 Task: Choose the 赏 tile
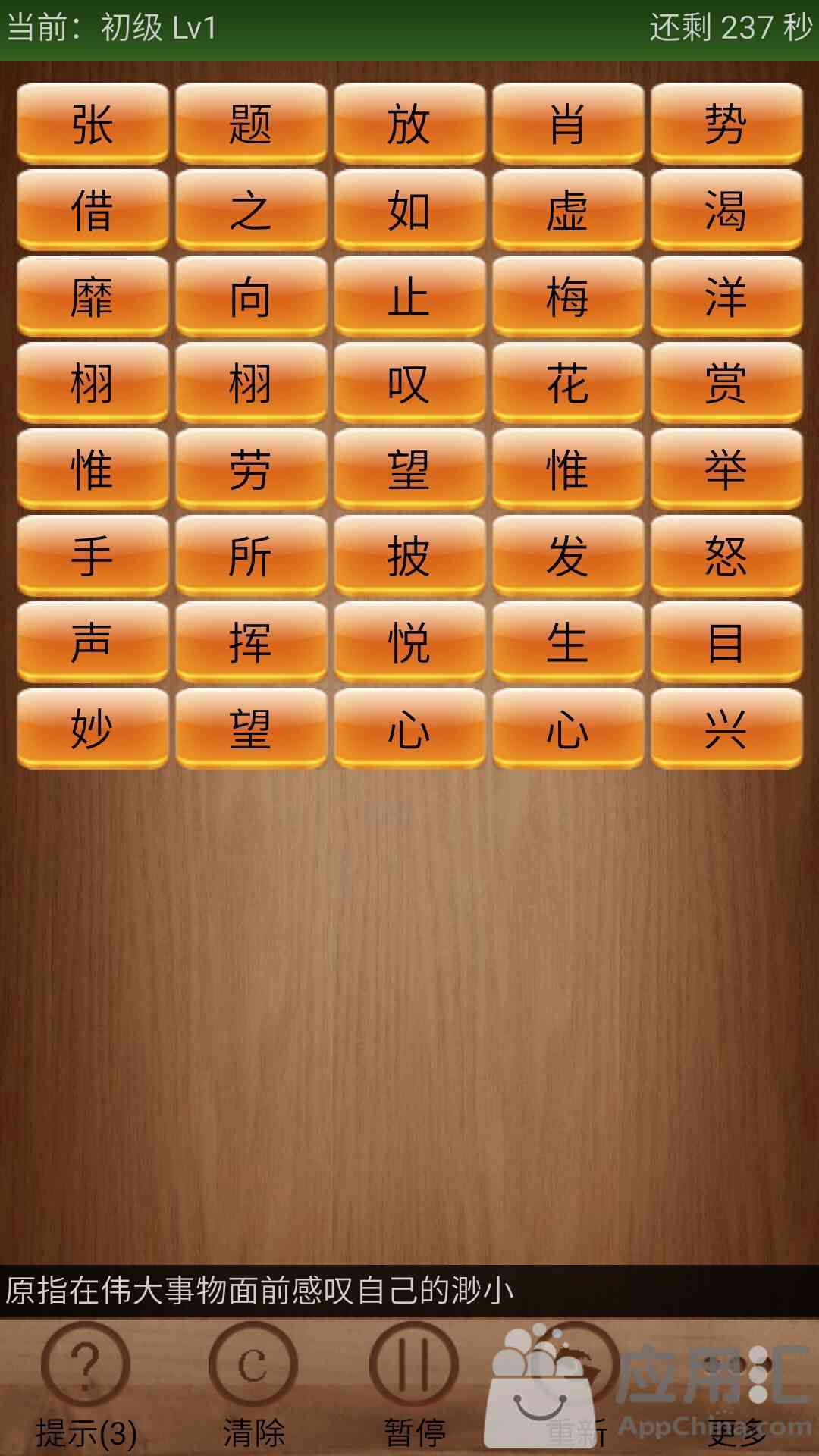[x=726, y=383]
